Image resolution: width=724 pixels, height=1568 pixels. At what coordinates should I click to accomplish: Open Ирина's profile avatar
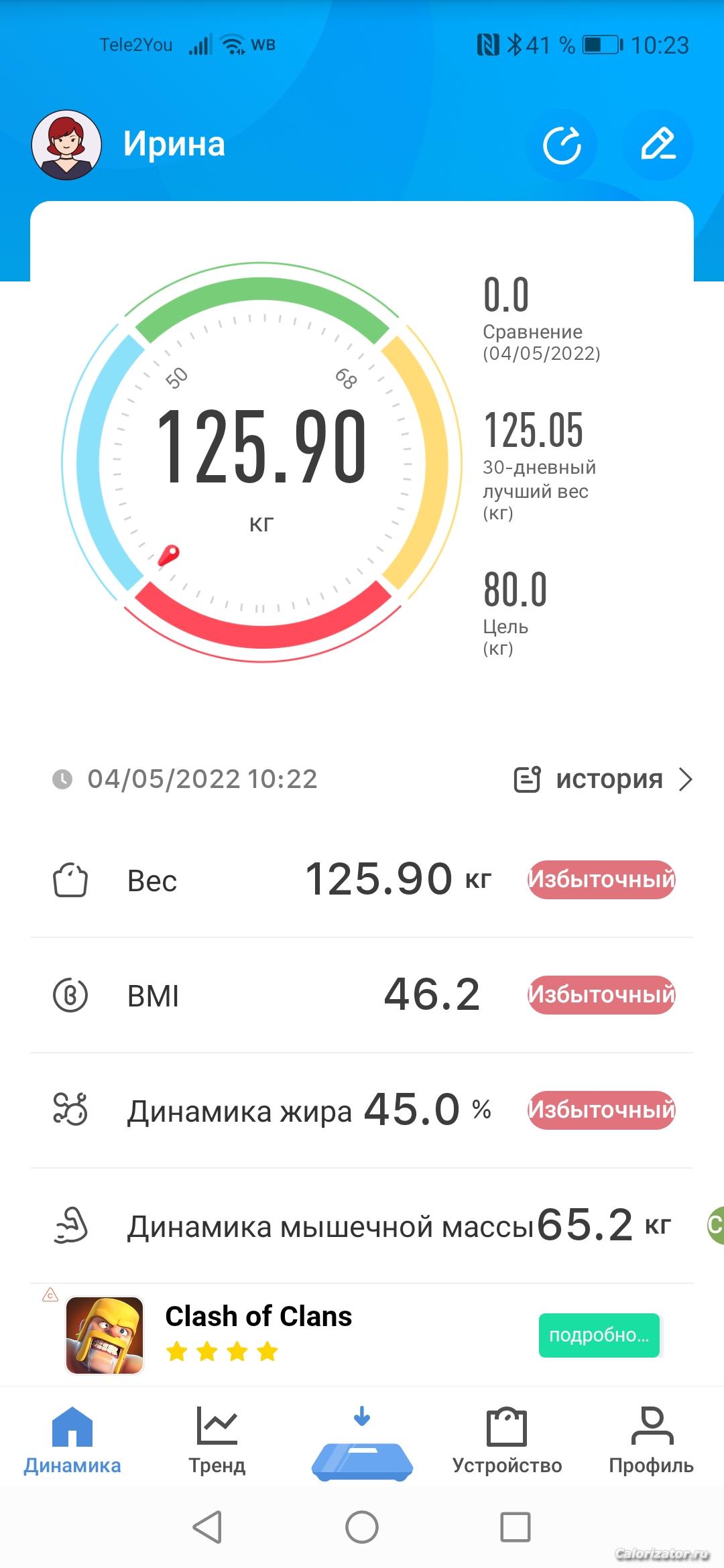pyautogui.click(x=66, y=145)
